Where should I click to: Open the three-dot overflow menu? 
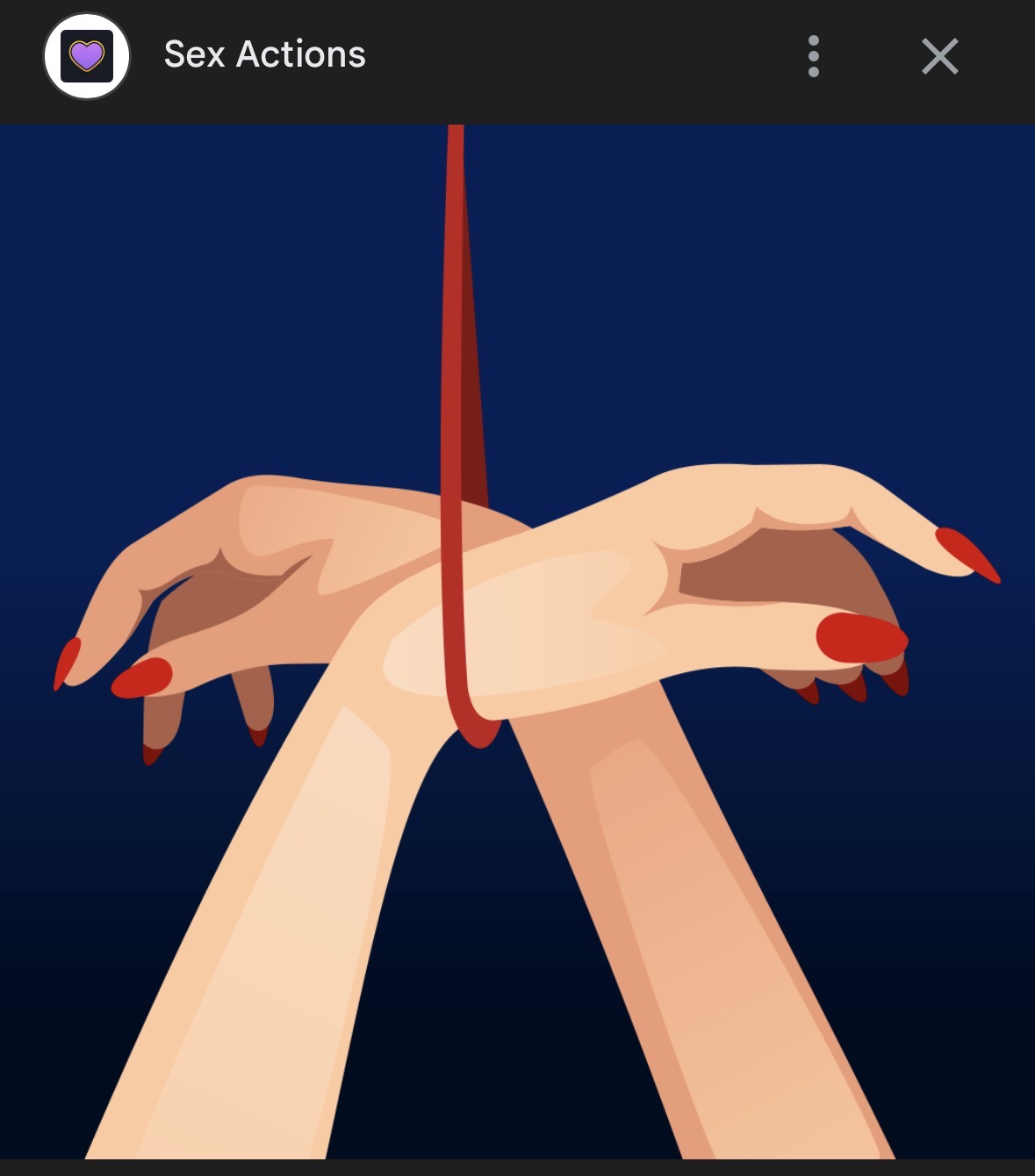pos(814,56)
